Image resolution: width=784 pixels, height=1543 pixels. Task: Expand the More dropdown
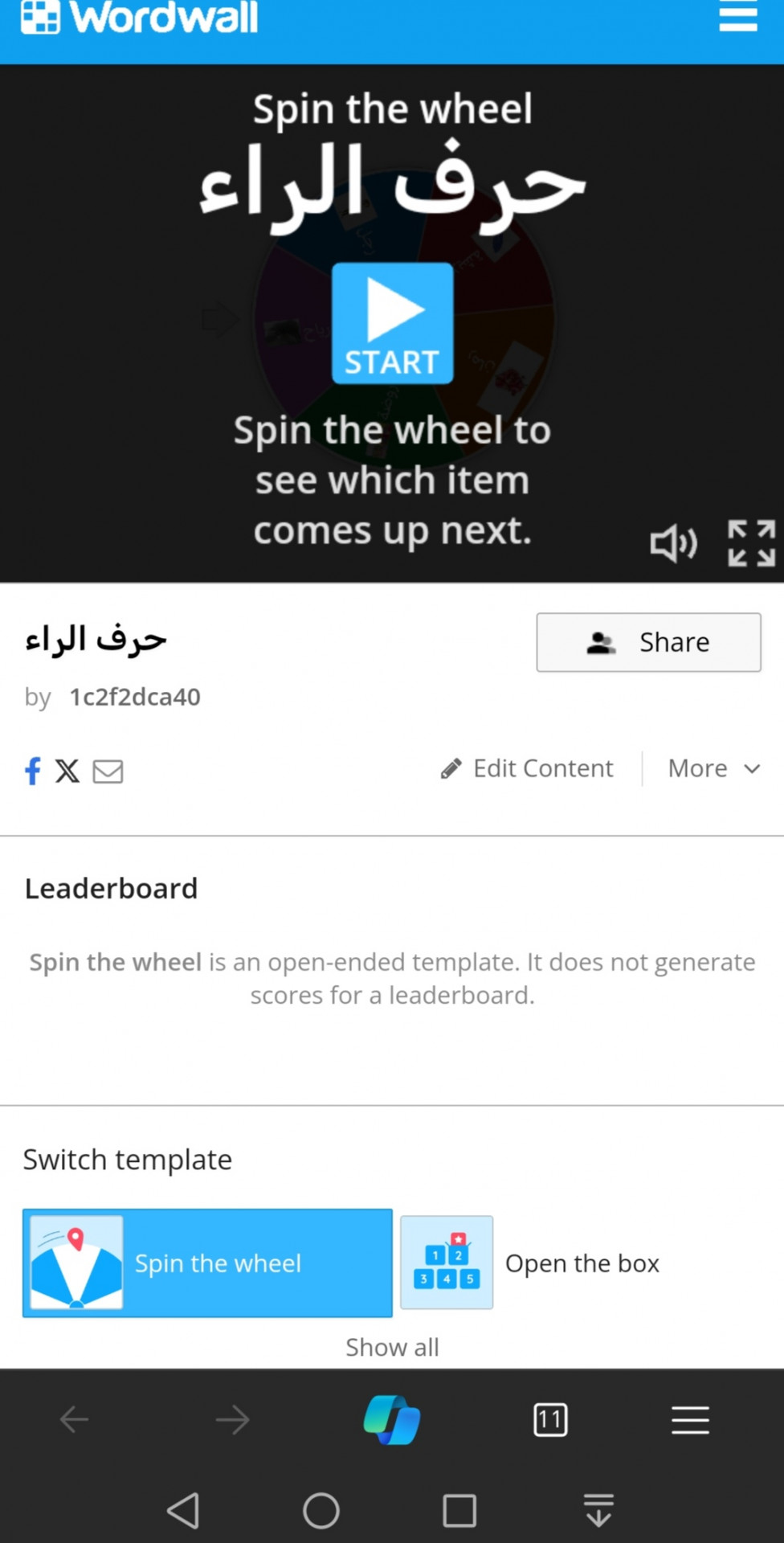coord(714,768)
